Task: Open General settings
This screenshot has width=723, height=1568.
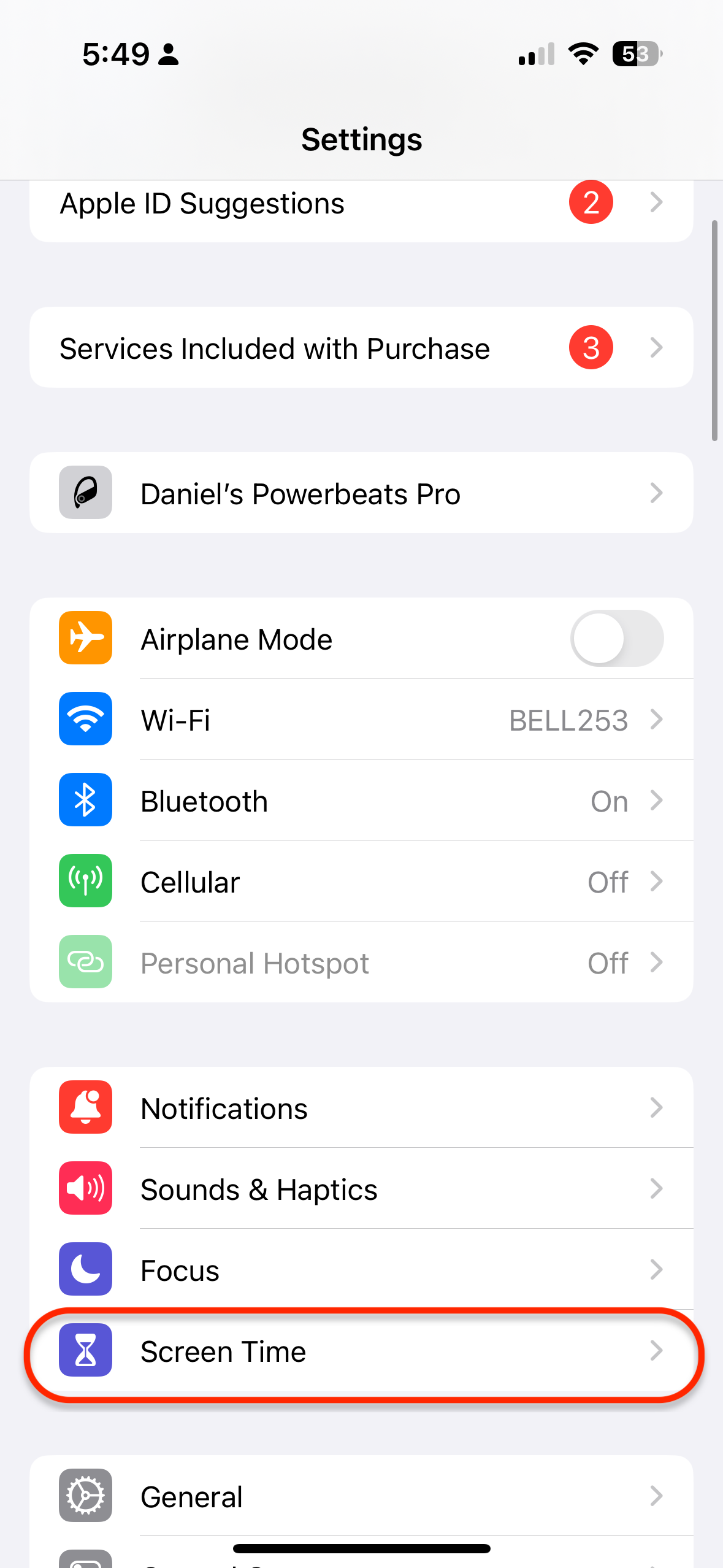Action: click(x=361, y=1496)
